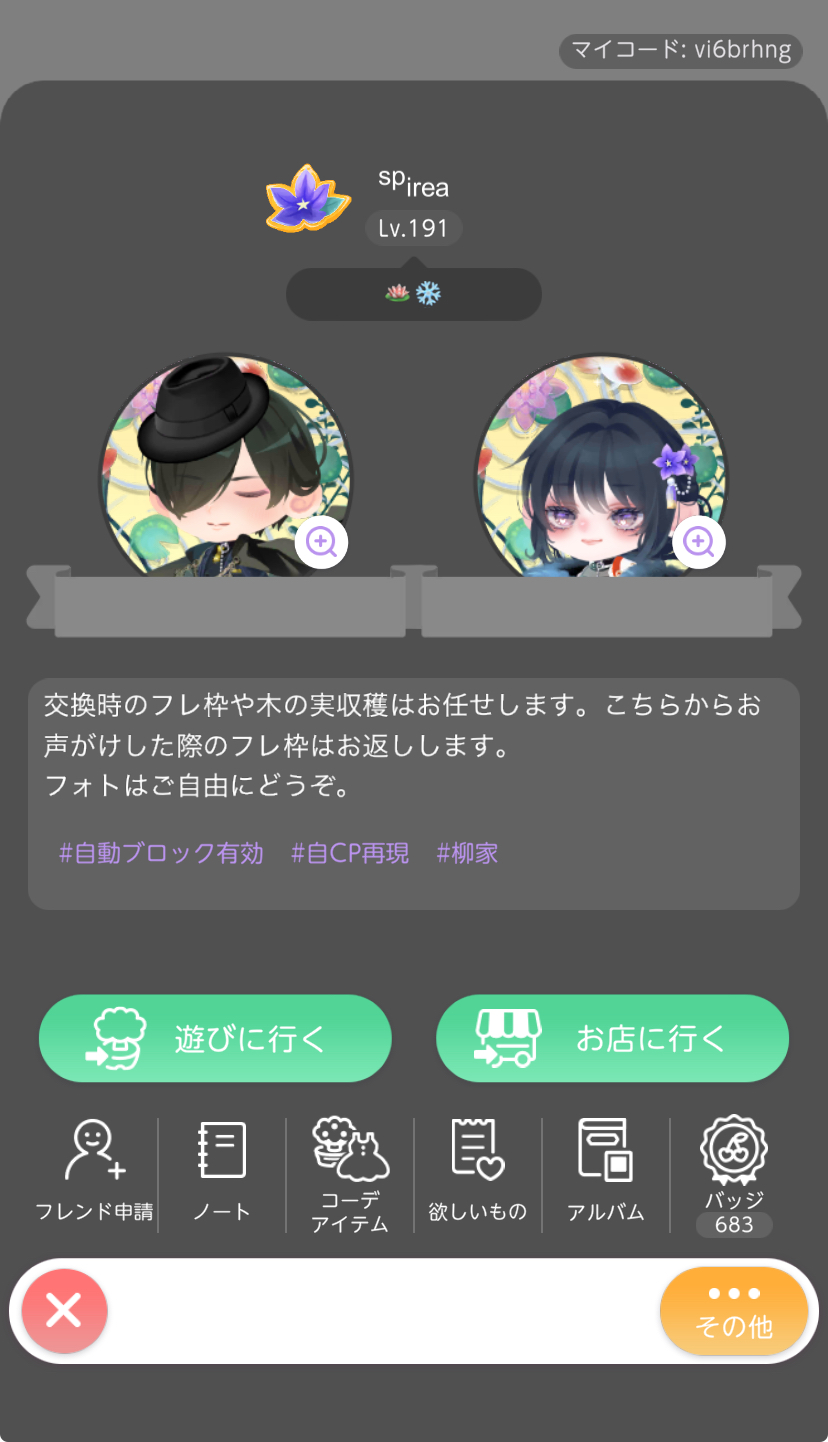Viewport: 828px width, 1442px height.
Task: Open the #柳家 hashtag
Action: point(467,853)
